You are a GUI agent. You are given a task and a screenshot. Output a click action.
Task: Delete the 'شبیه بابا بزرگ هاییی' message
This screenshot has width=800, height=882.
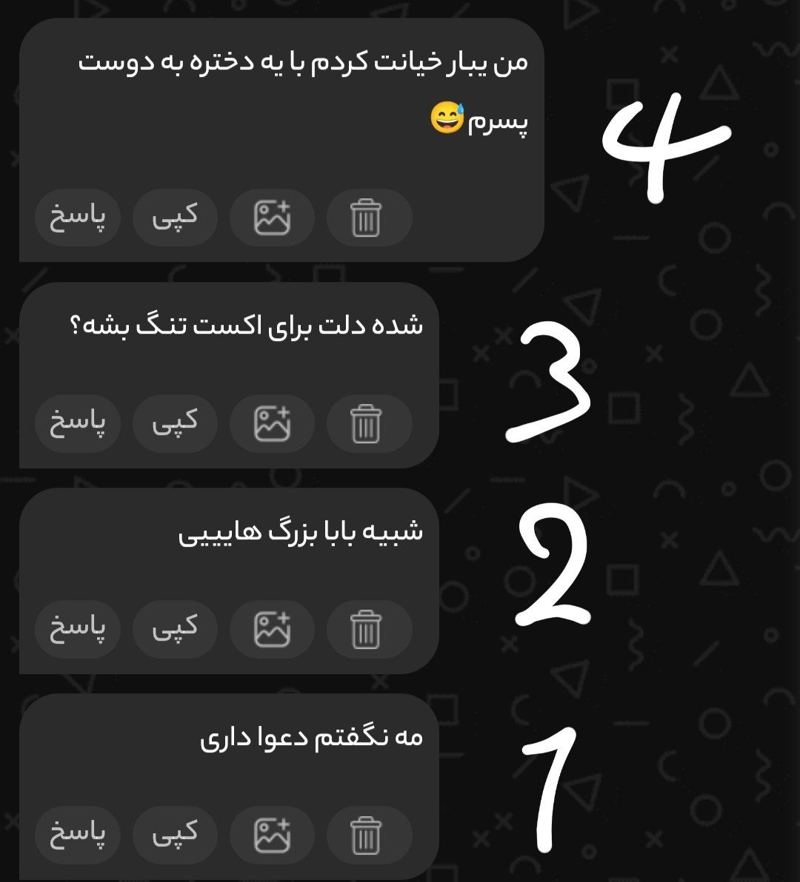pyautogui.click(x=368, y=629)
